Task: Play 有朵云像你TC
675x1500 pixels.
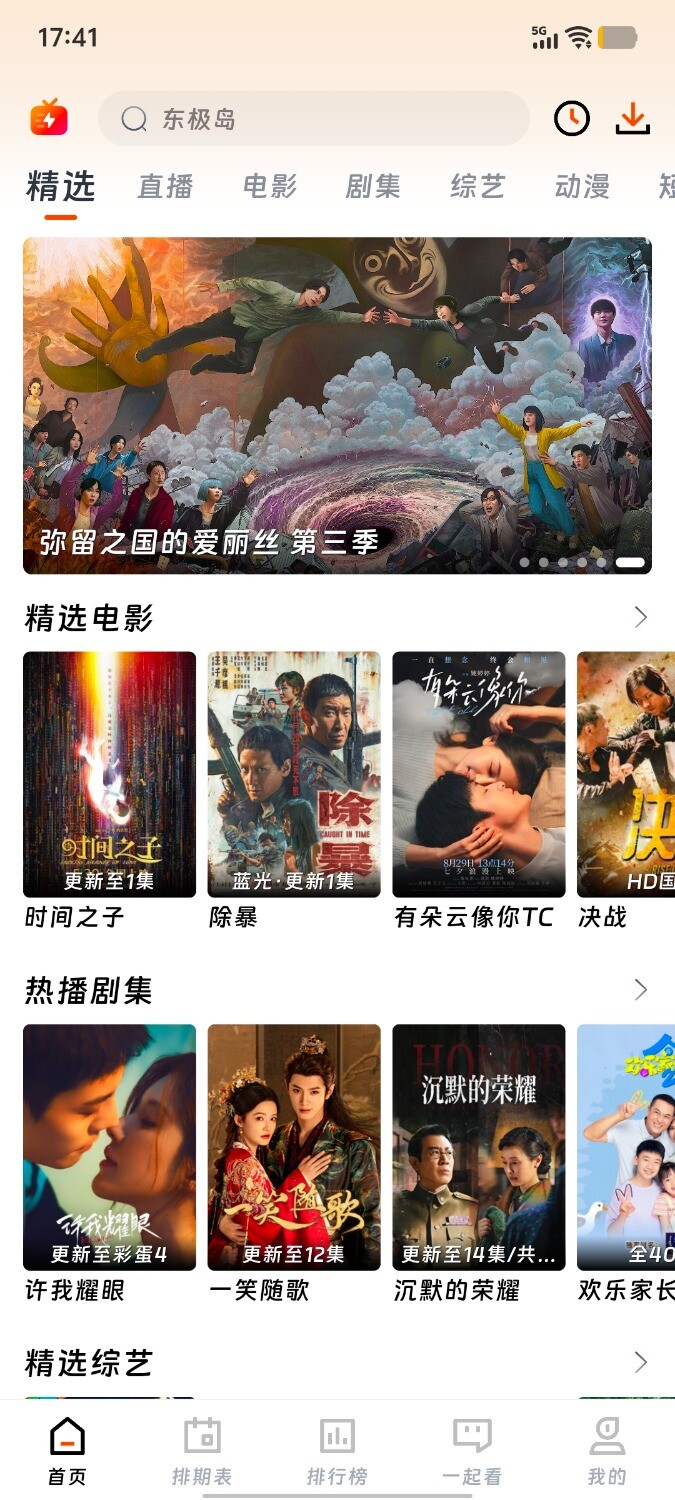Action: [478, 775]
